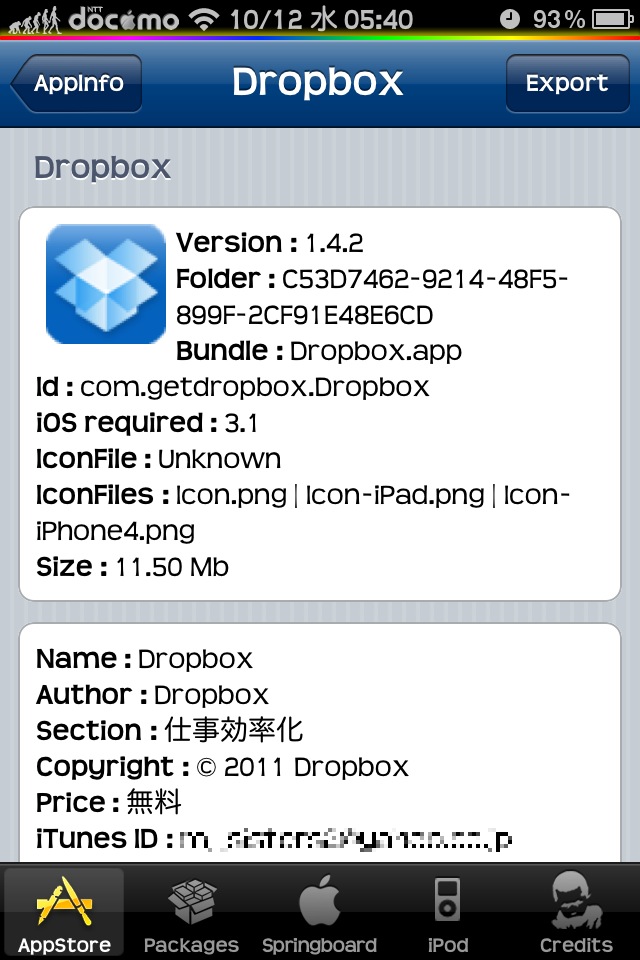Go back to AppInfo

click(x=77, y=83)
